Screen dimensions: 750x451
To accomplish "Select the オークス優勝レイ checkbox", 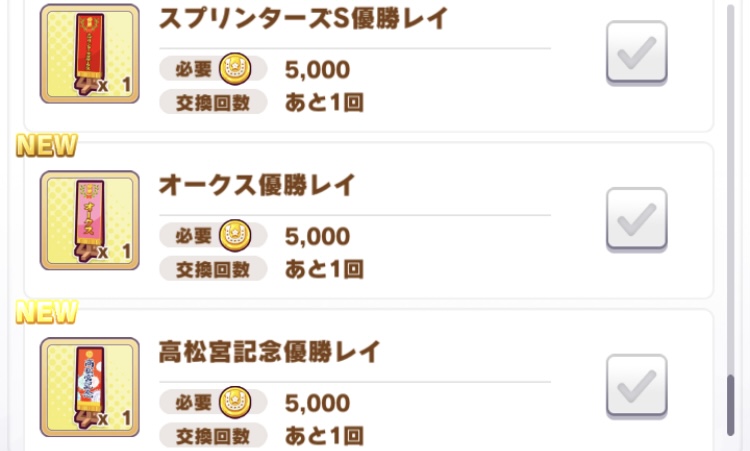I will (x=636, y=219).
